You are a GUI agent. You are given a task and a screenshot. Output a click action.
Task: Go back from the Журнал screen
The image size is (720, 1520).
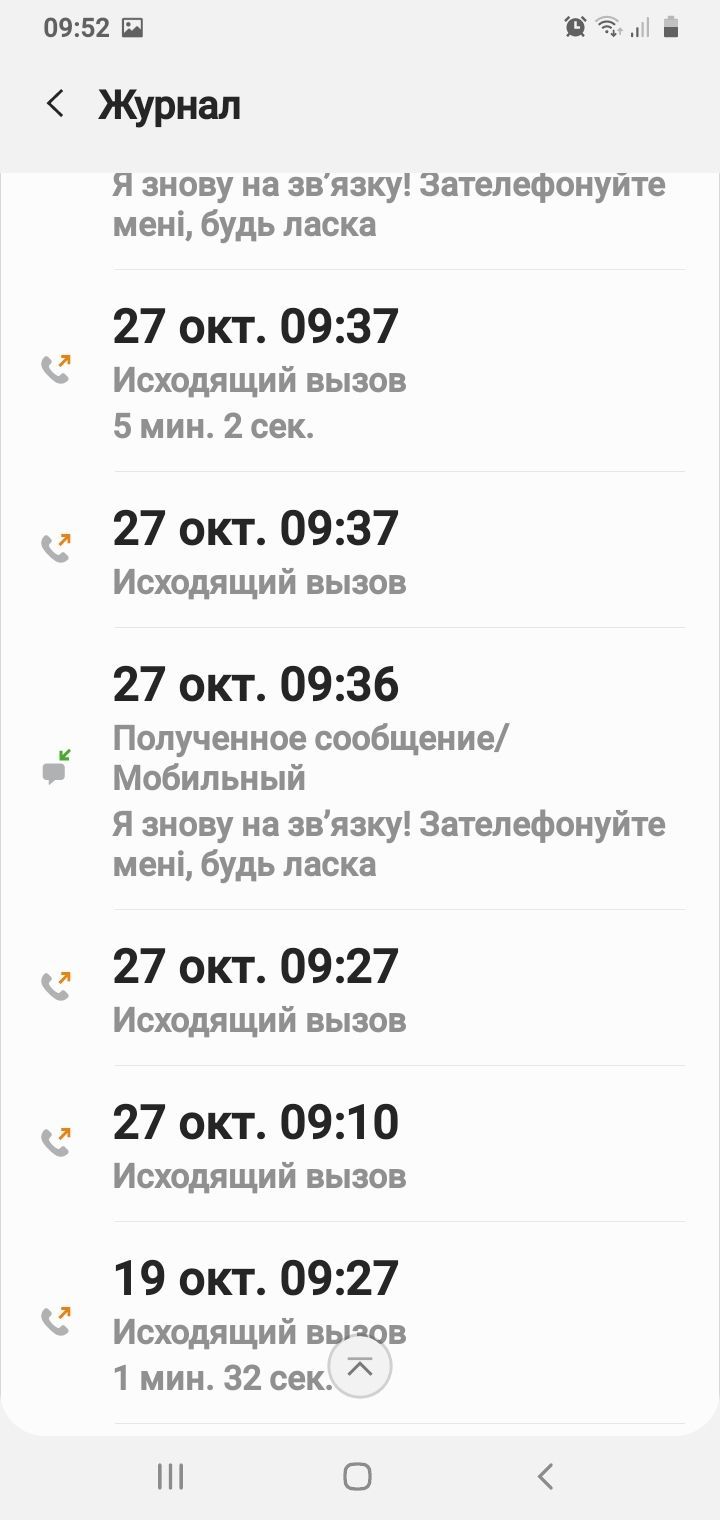pyautogui.click(x=56, y=104)
